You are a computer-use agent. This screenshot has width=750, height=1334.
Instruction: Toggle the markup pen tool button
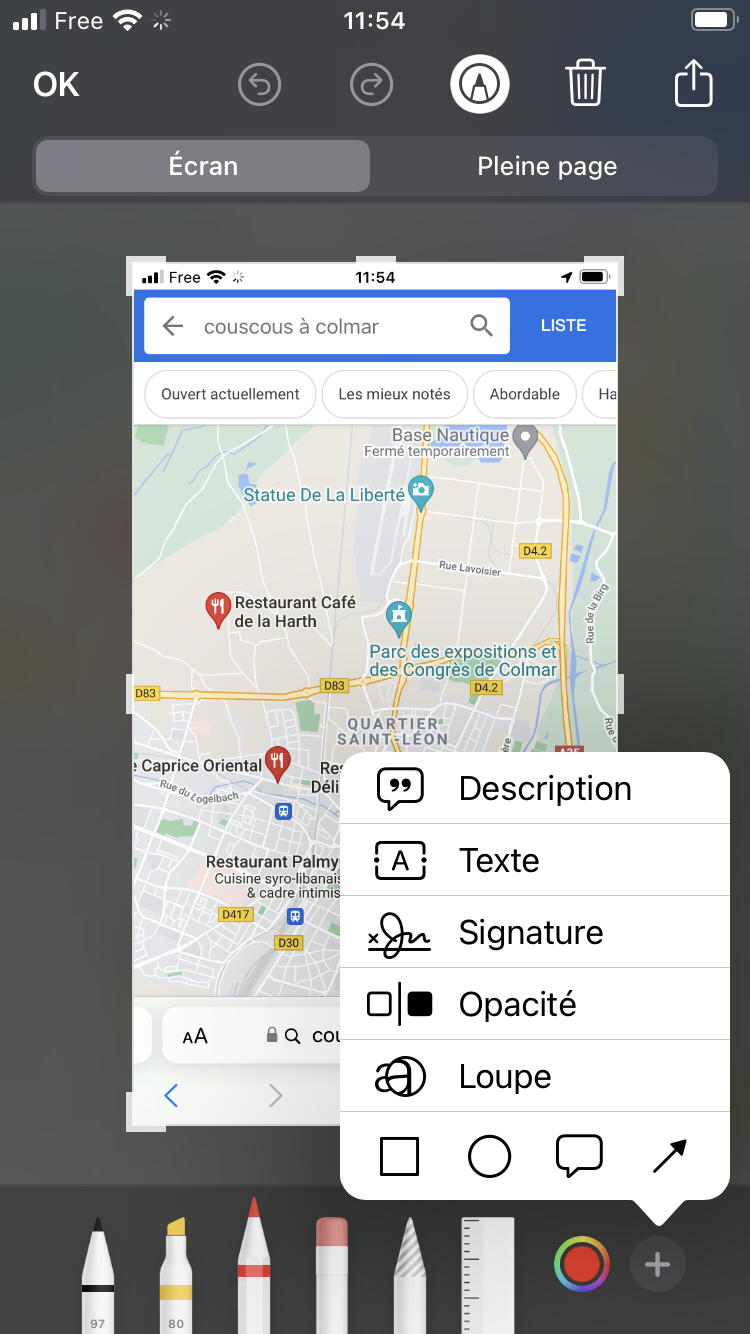coord(480,85)
